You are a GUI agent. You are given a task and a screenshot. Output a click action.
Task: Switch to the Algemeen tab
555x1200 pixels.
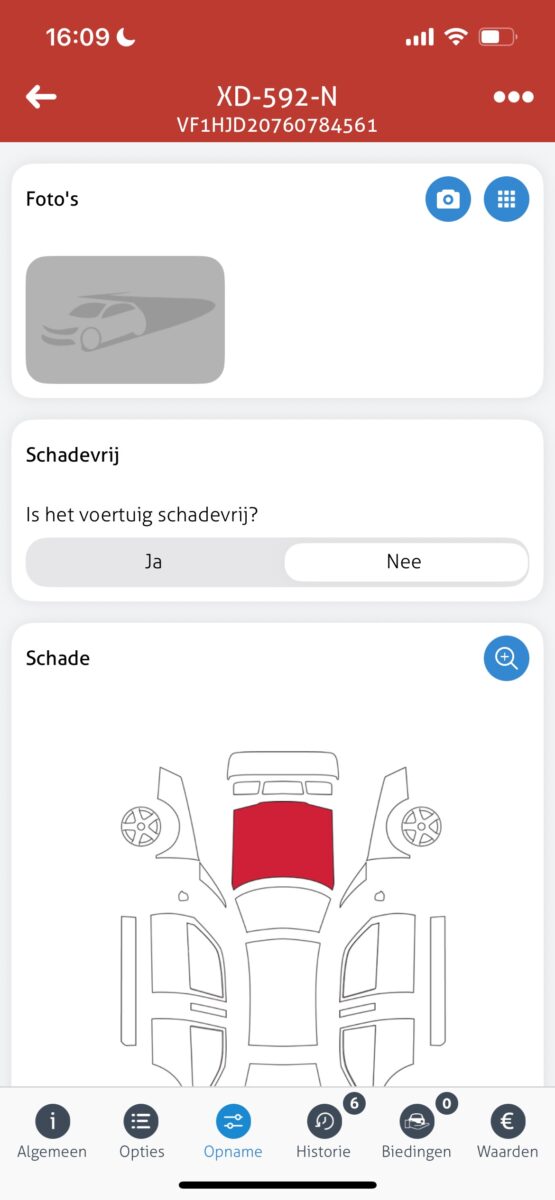point(52,1132)
